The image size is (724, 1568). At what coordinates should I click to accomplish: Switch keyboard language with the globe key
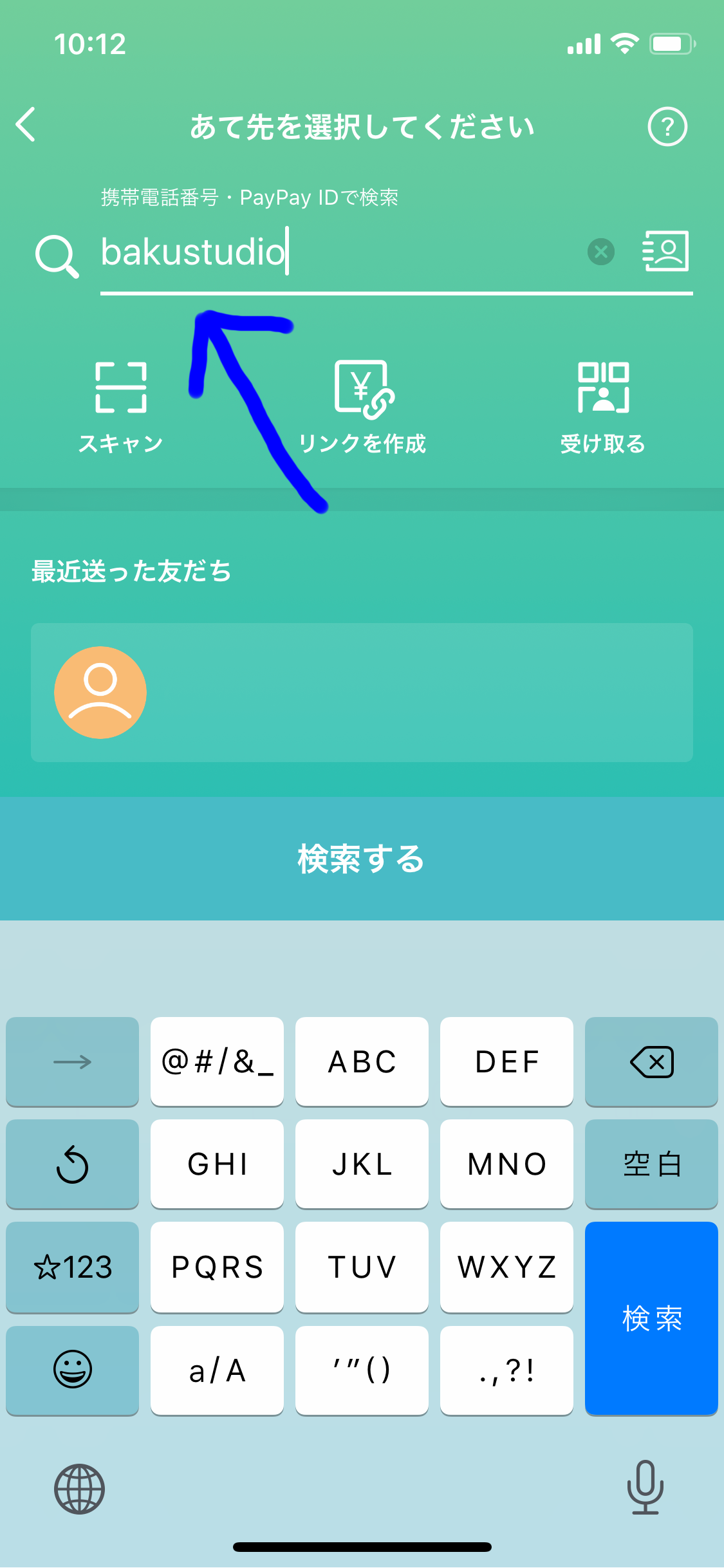(79, 1488)
